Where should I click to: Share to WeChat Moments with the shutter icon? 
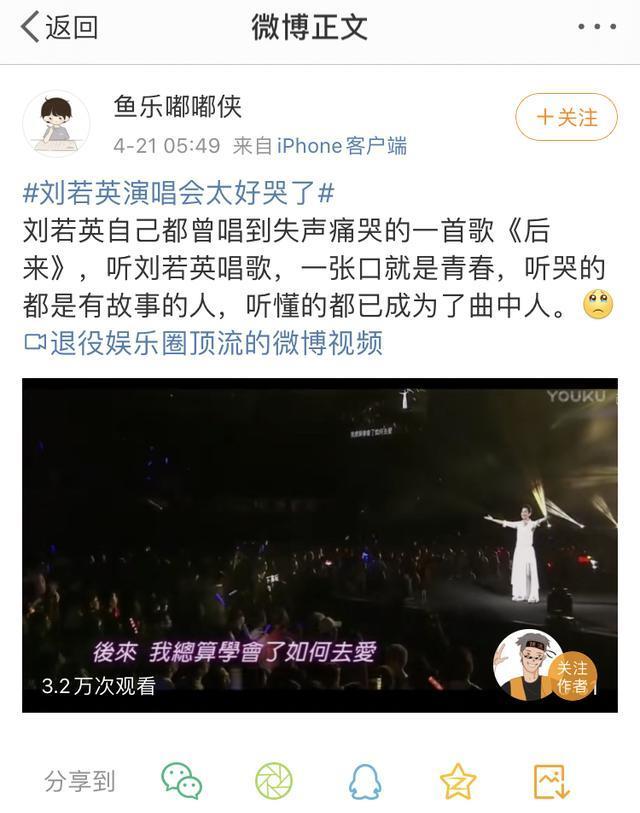click(274, 781)
